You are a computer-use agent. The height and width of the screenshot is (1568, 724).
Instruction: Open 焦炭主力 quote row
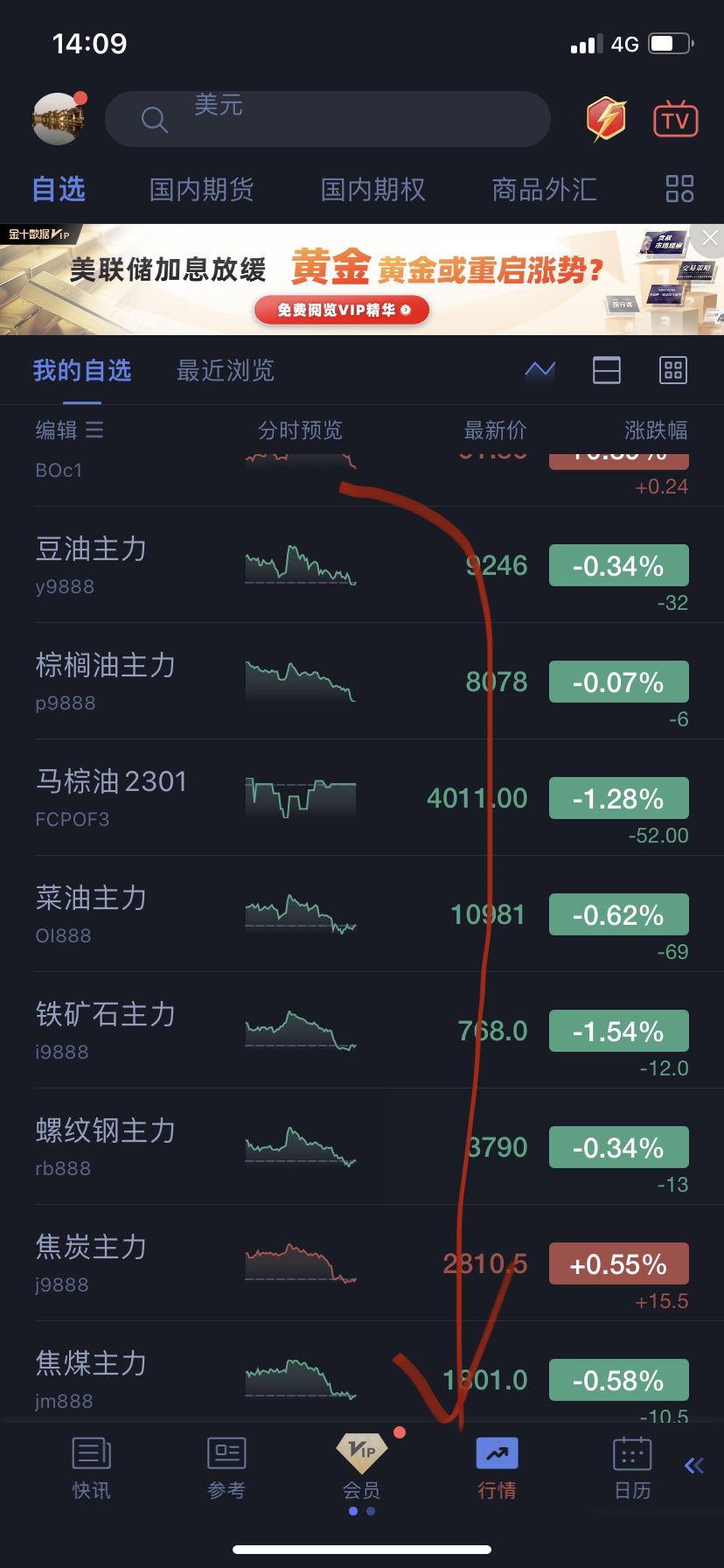tap(362, 1263)
